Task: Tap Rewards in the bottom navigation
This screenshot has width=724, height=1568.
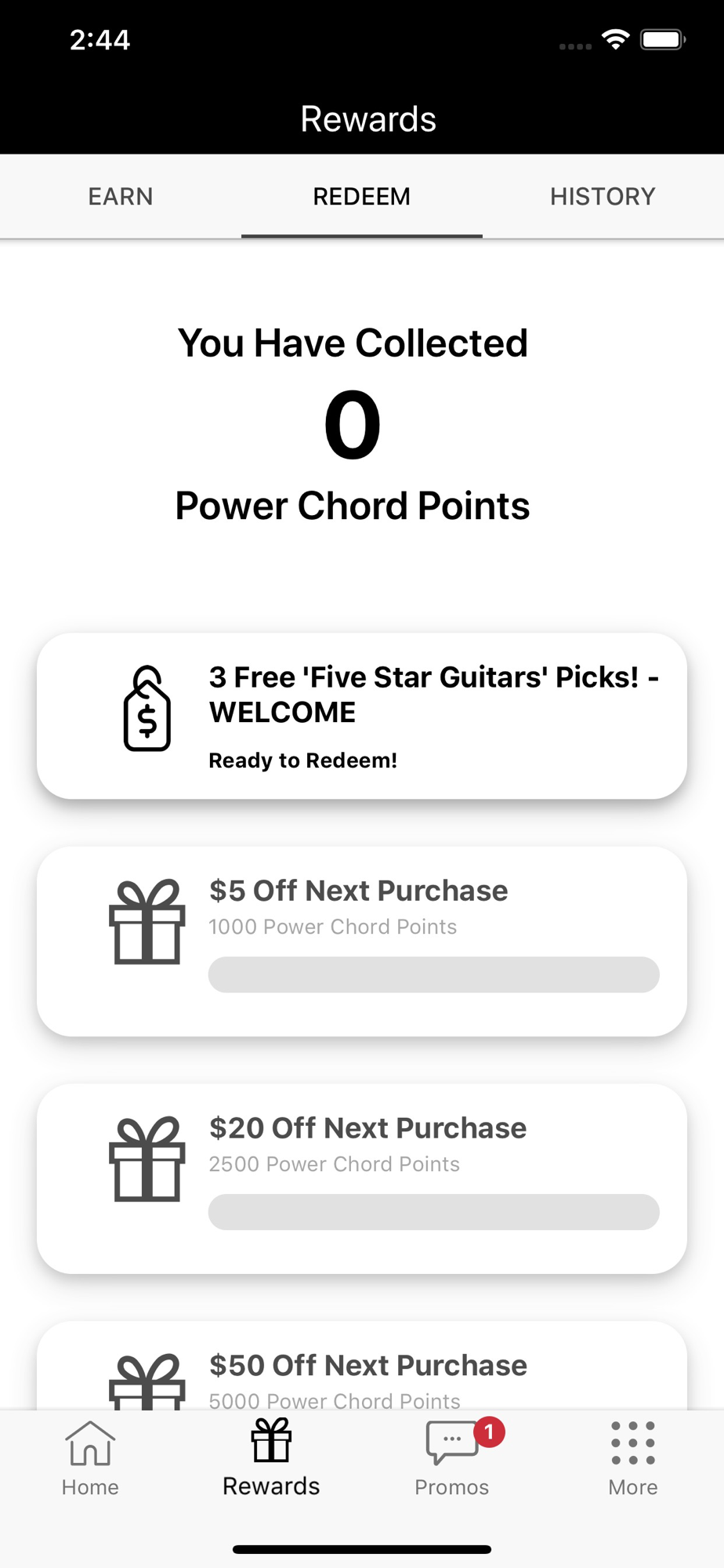Action: pyautogui.click(x=271, y=1458)
